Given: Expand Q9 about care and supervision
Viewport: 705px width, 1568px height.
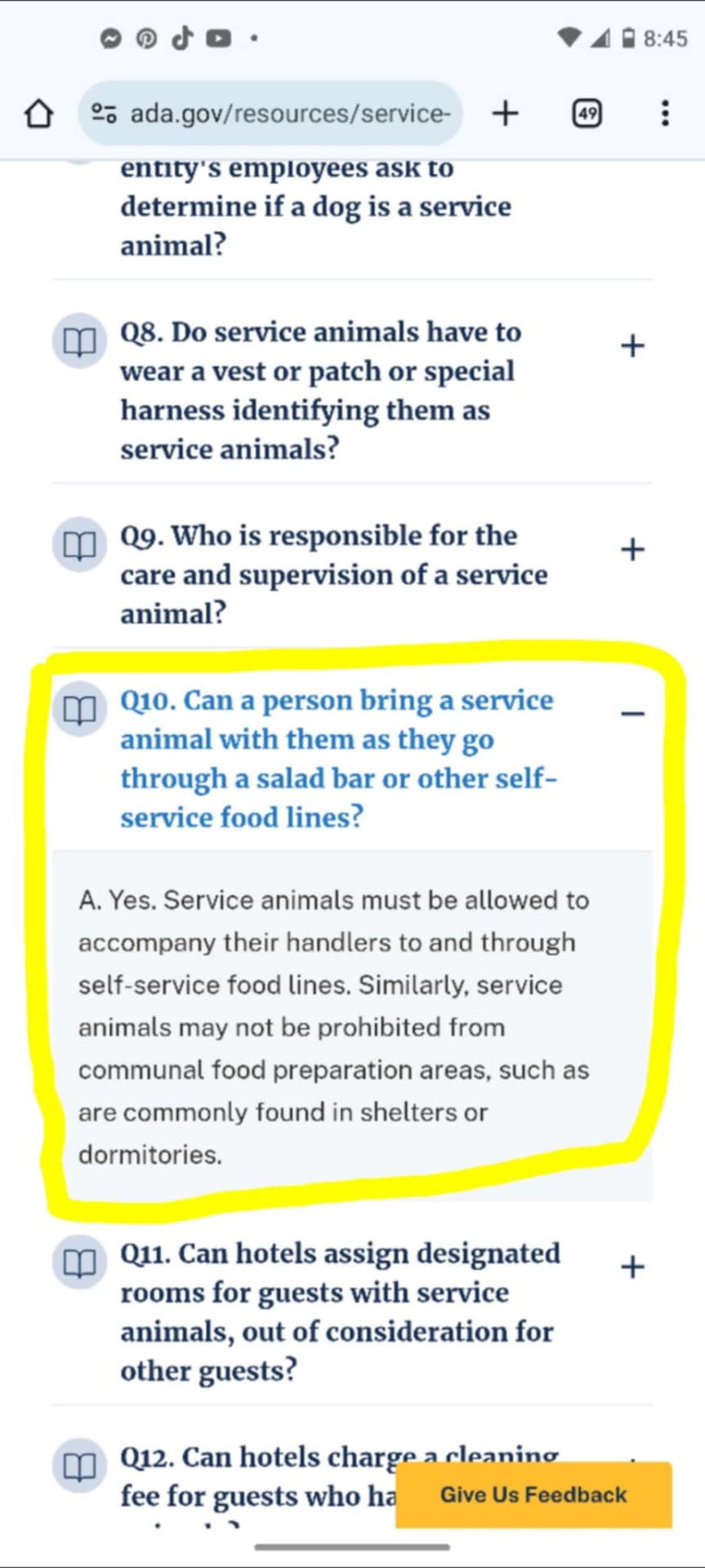Looking at the screenshot, I should click(632, 550).
